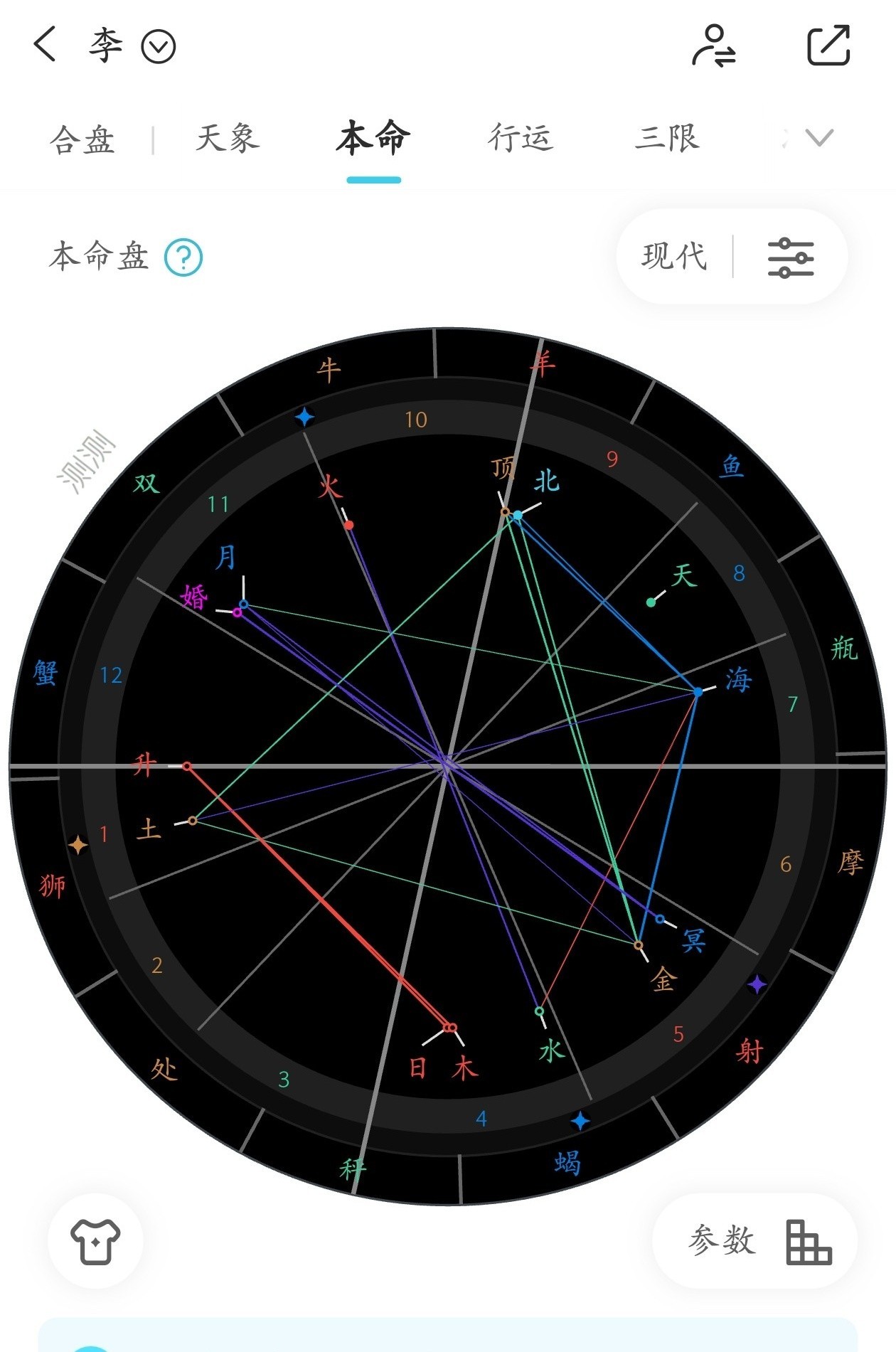Viewport: 896px width, 1352px height.
Task: Open the chart settings sliders
Action: (x=791, y=257)
